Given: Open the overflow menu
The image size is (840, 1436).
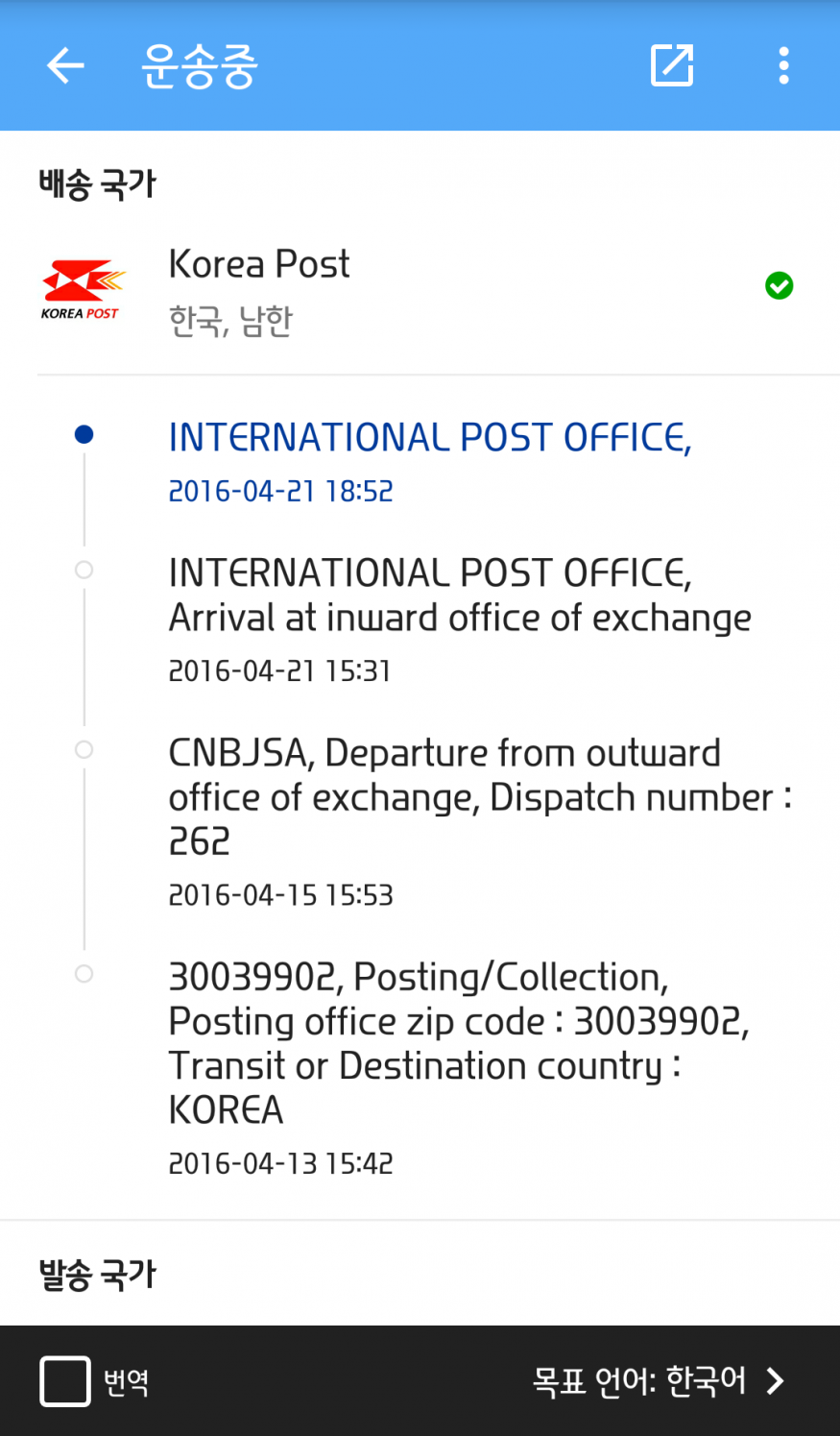Looking at the screenshot, I should pyautogui.click(x=783, y=66).
